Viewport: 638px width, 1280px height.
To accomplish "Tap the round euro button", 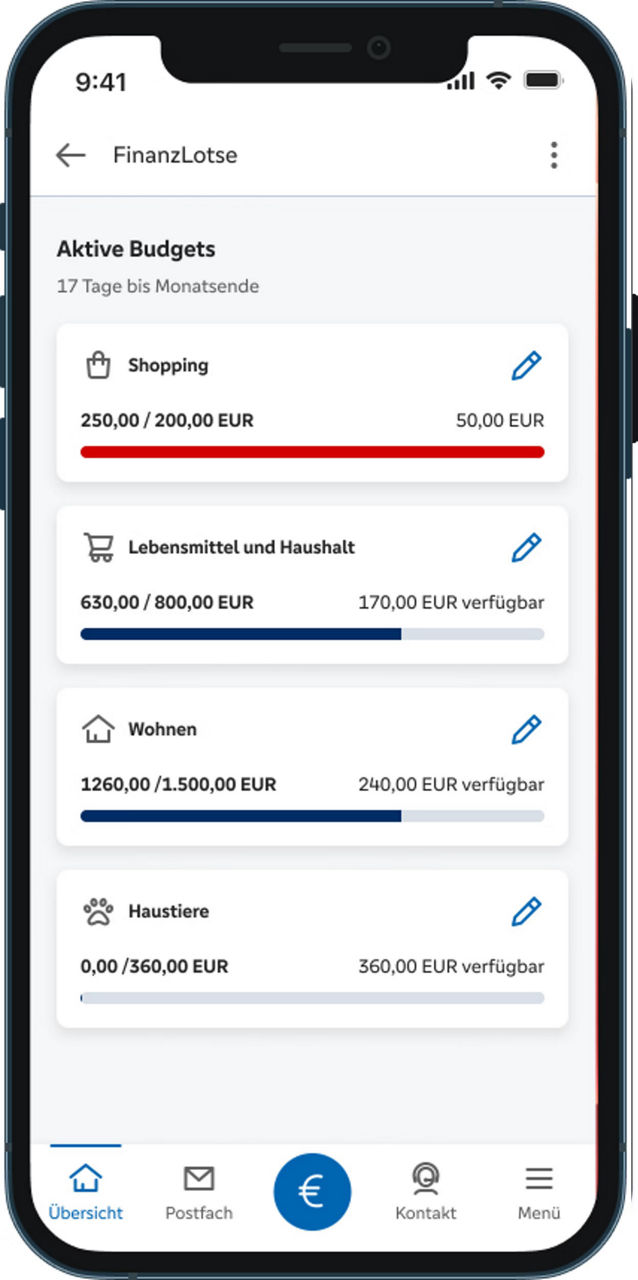I will pos(312,1192).
